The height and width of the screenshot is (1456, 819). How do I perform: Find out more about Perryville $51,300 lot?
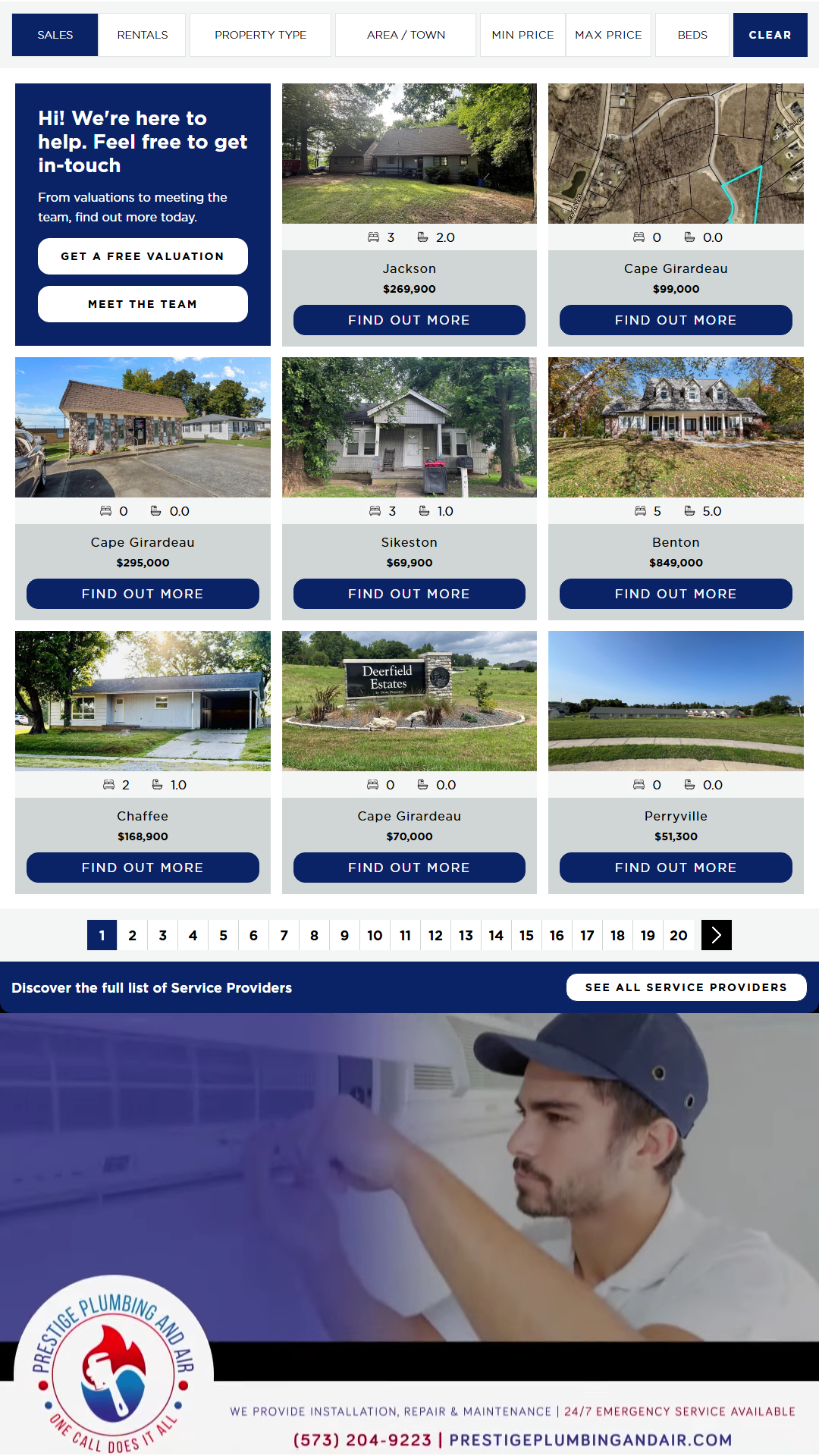pos(676,868)
